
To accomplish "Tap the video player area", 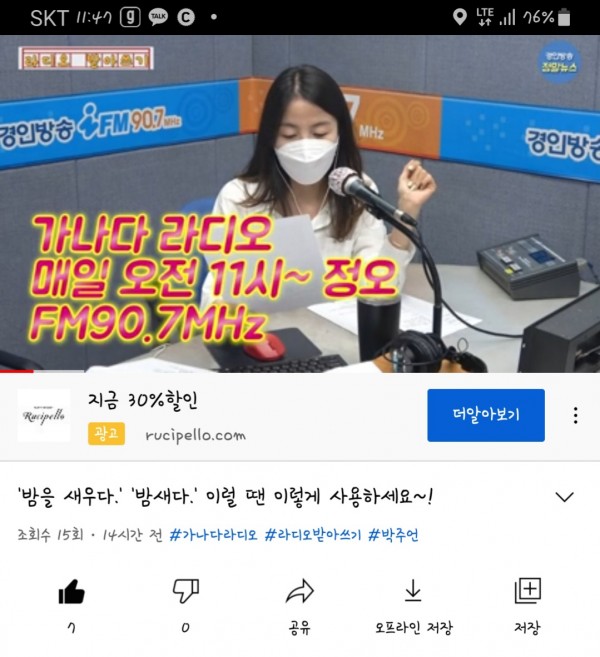I will tap(300, 205).
